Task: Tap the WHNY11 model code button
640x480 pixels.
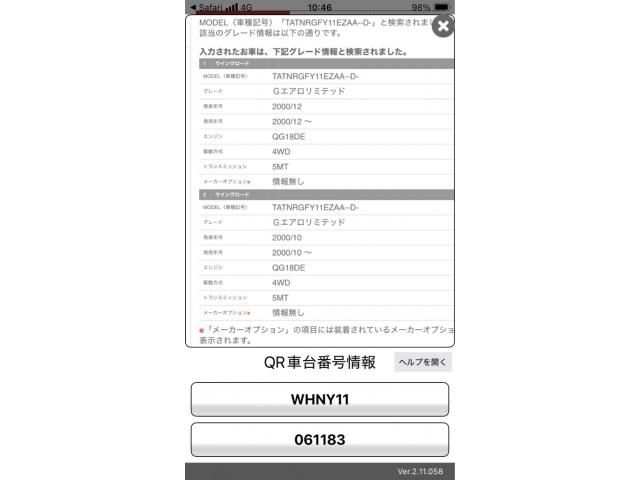Action: [x=319, y=399]
